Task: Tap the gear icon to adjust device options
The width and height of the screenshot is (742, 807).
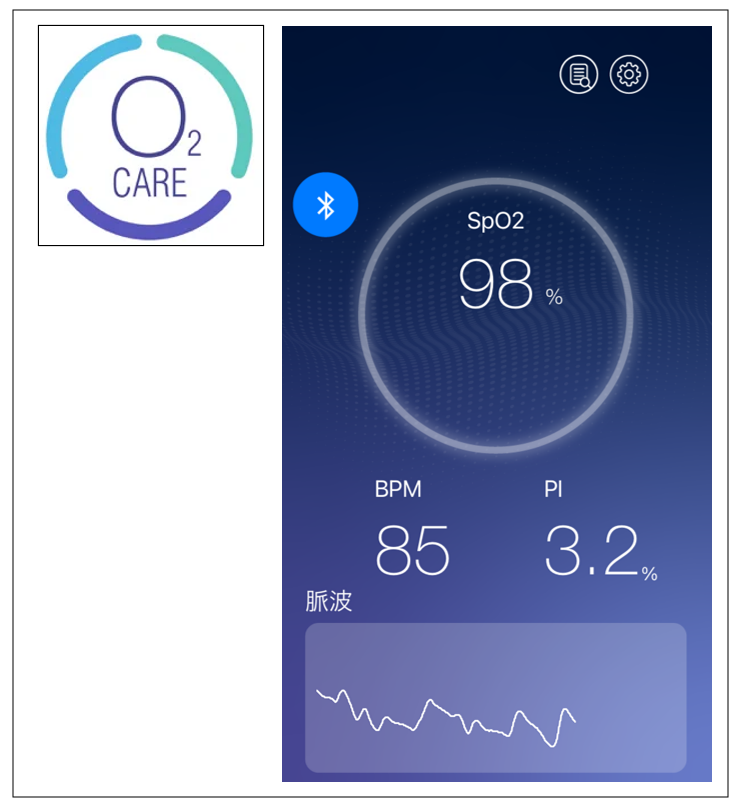Action: pyautogui.click(x=630, y=73)
